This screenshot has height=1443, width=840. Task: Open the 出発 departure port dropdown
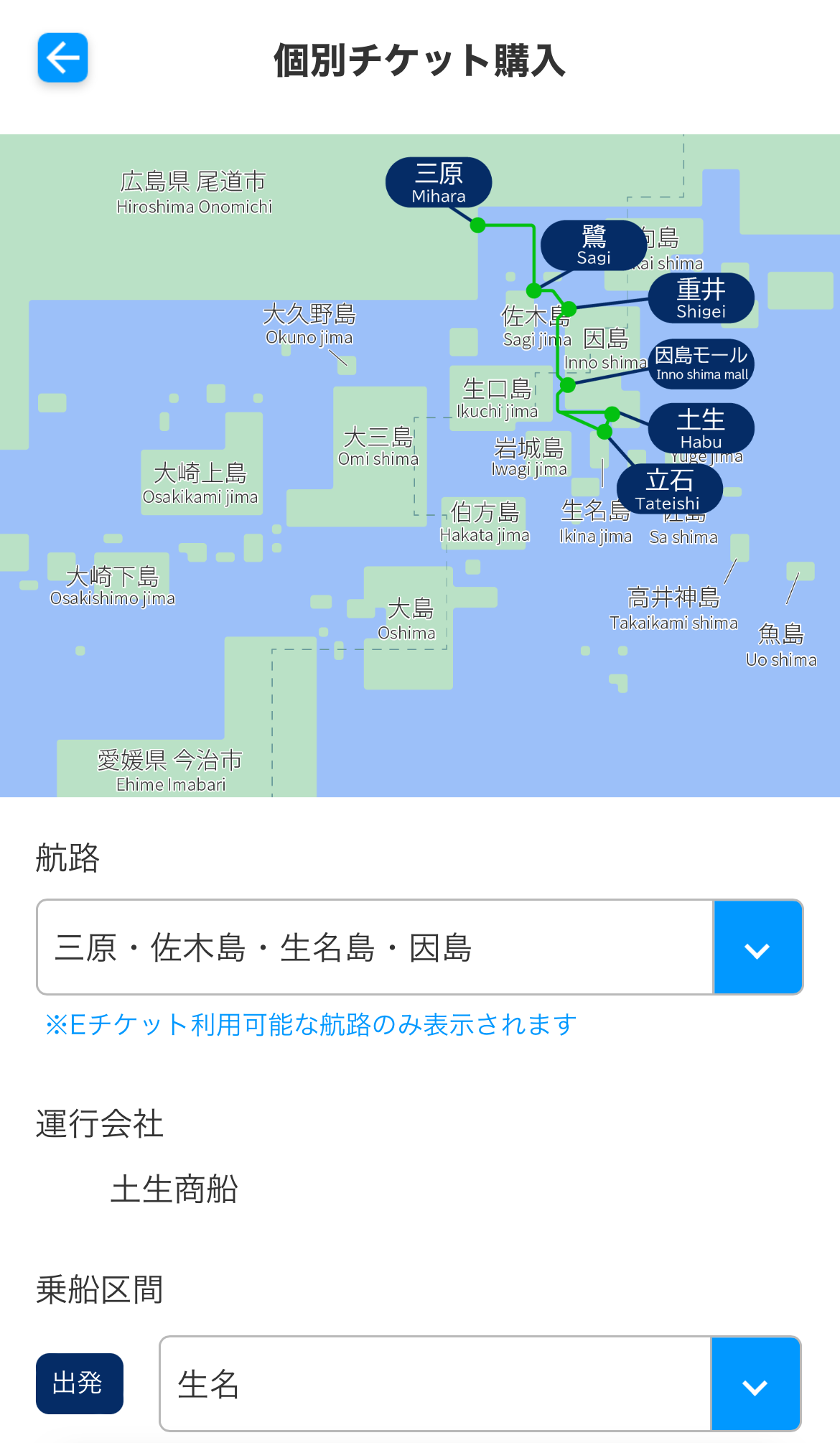(x=755, y=1384)
